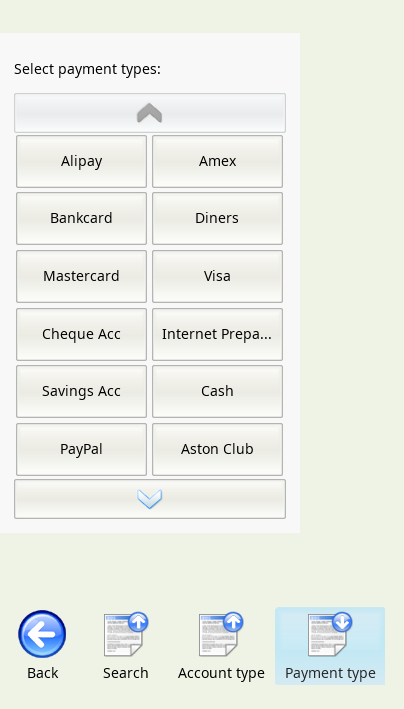Pick Diners payment type

(217, 218)
